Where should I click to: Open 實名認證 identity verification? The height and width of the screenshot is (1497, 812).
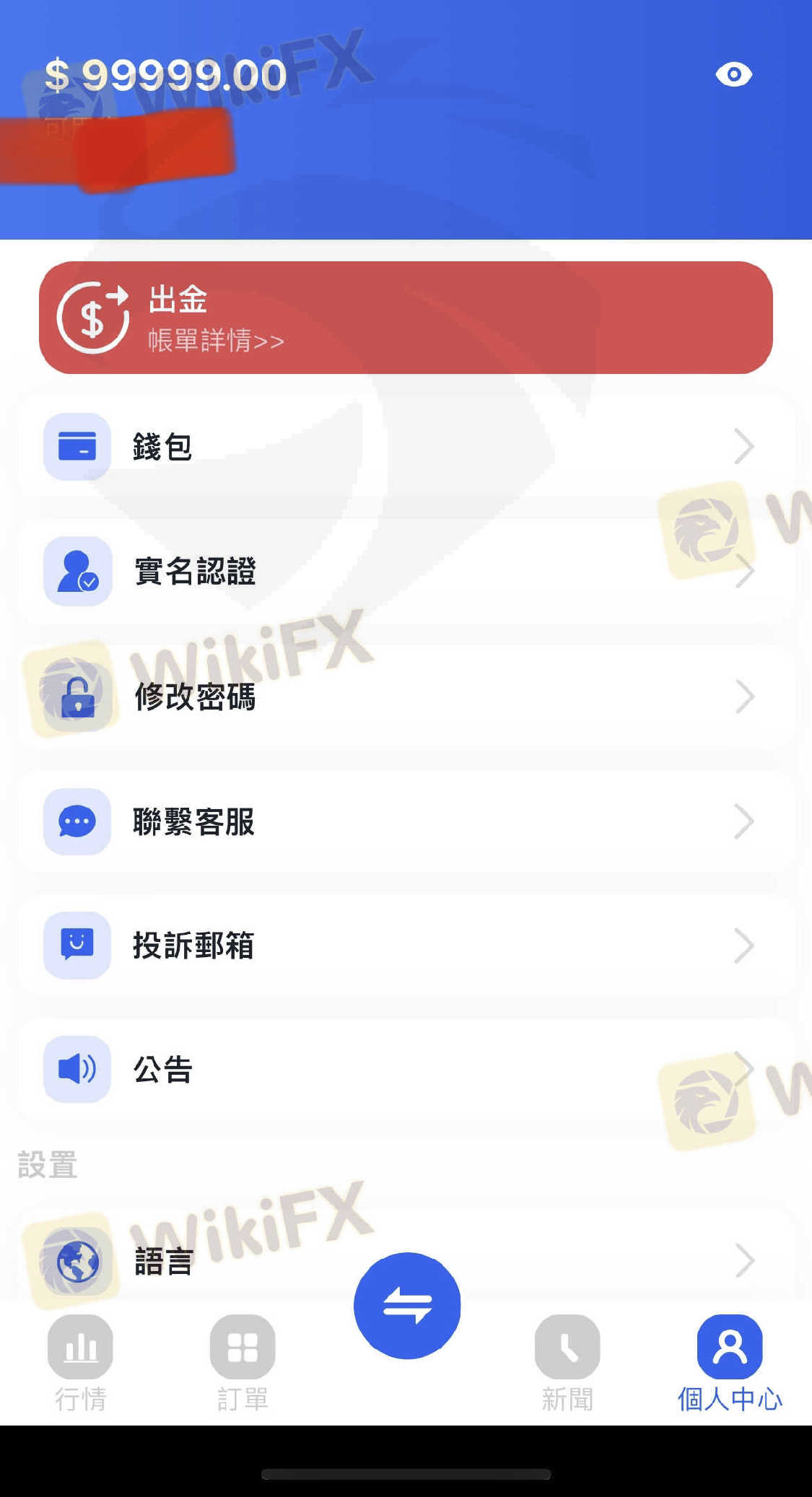pos(406,571)
